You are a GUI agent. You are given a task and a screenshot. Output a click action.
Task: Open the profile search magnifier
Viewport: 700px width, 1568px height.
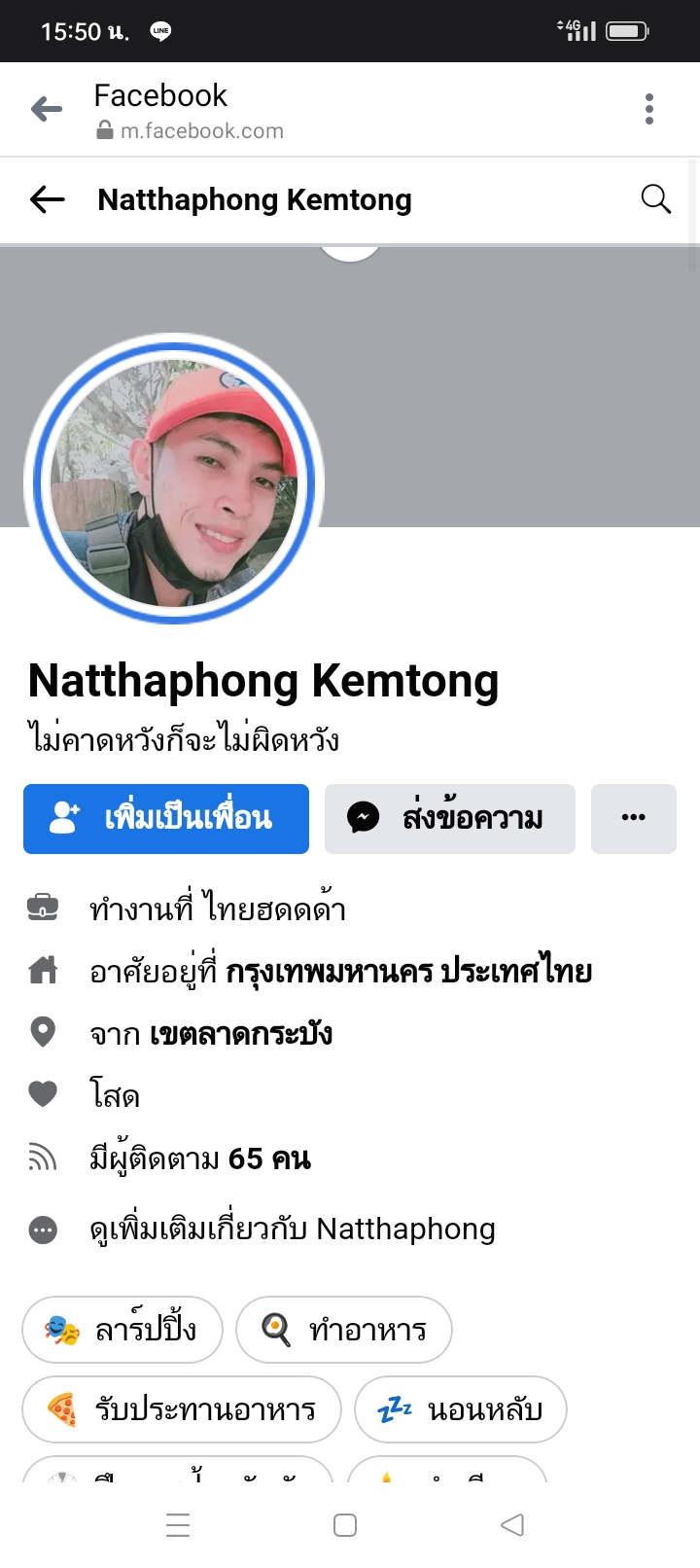tap(656, 199)
